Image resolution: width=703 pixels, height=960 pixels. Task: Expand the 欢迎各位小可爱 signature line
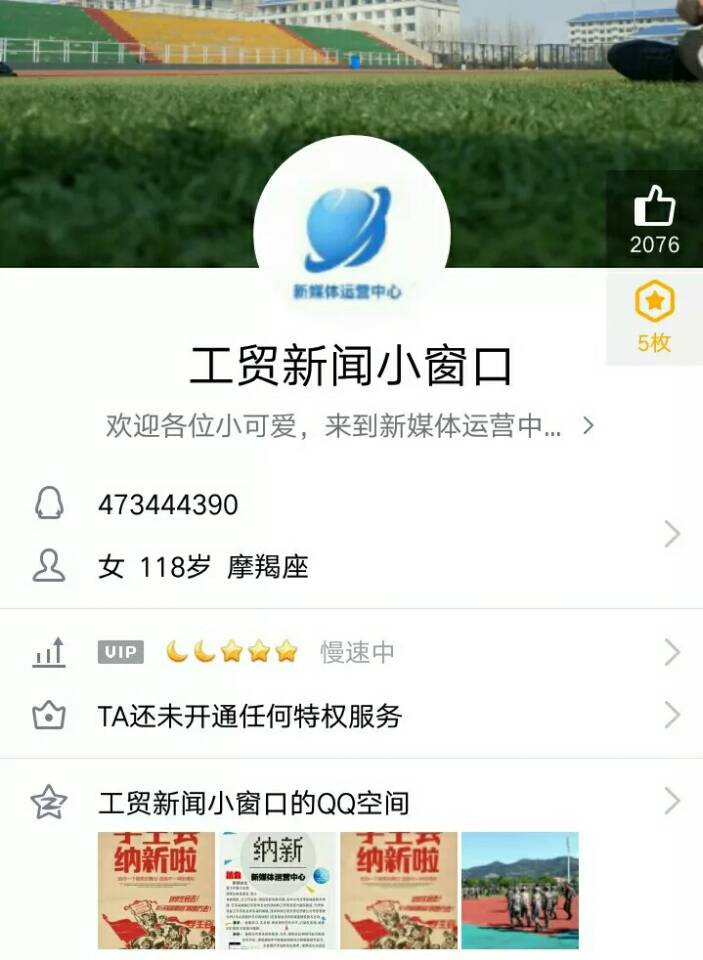(x=350, y=426)
